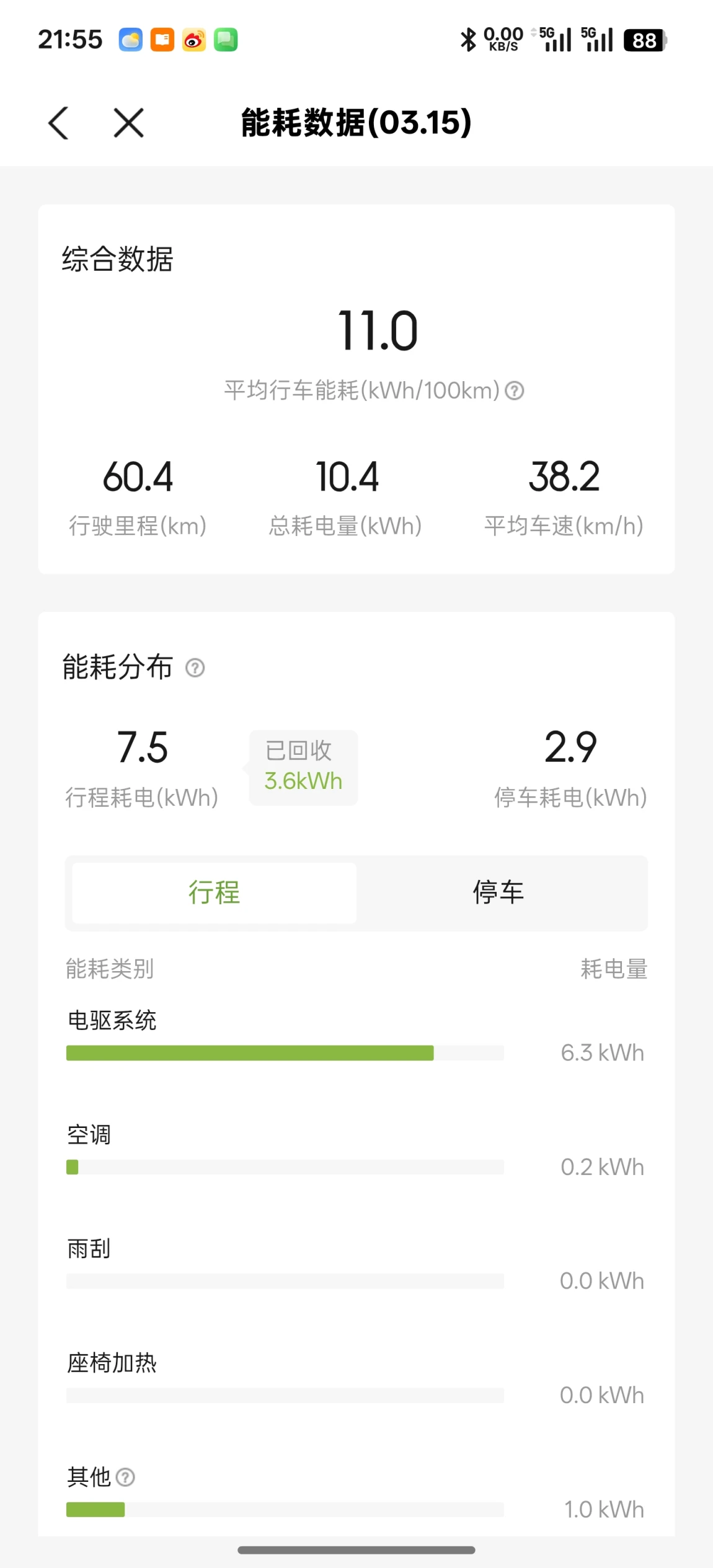
Task: Switch to the 行程 tab
Action: click(x=214, y=892)
